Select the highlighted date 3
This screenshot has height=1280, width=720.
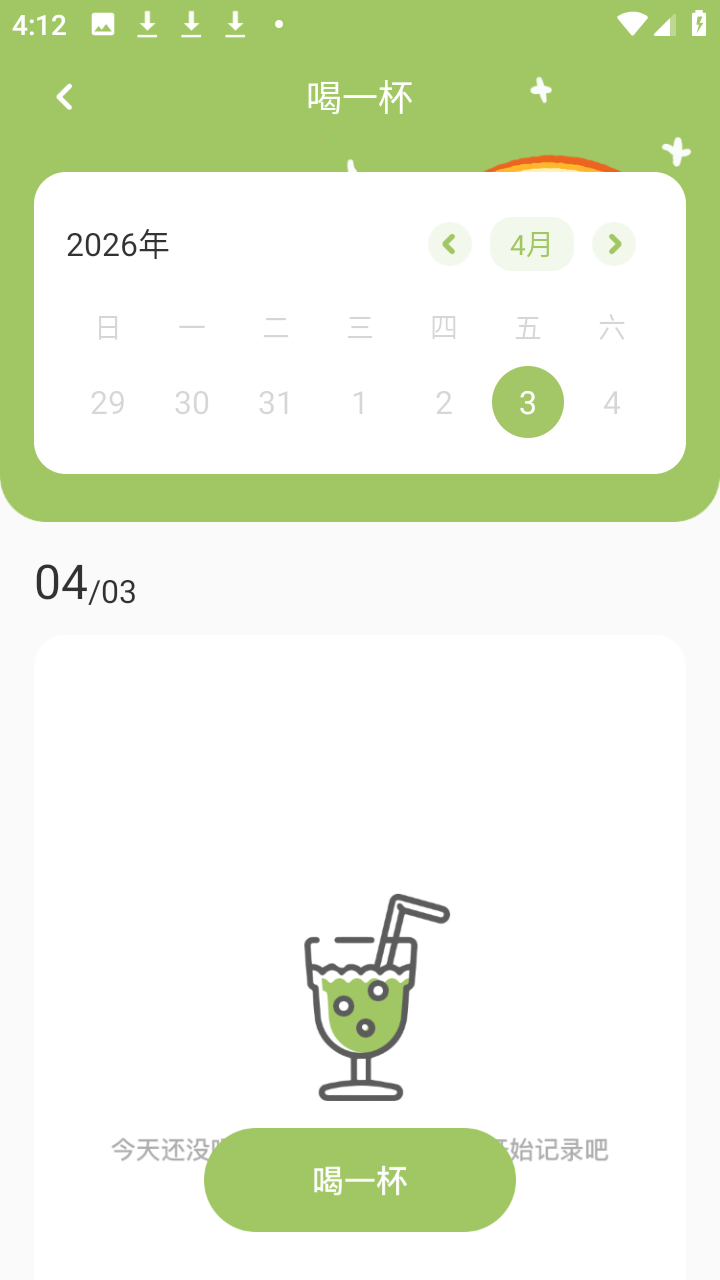pyautogui.click(x=528, y=402)
